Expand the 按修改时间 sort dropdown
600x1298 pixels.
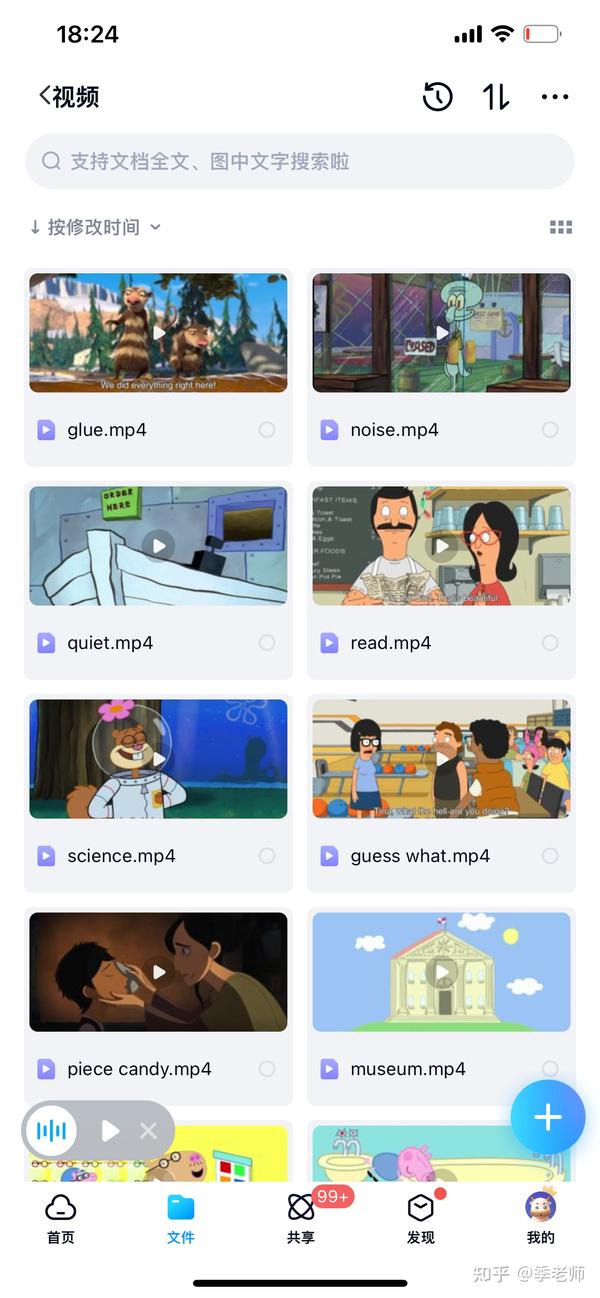click(x=95, y=227)
